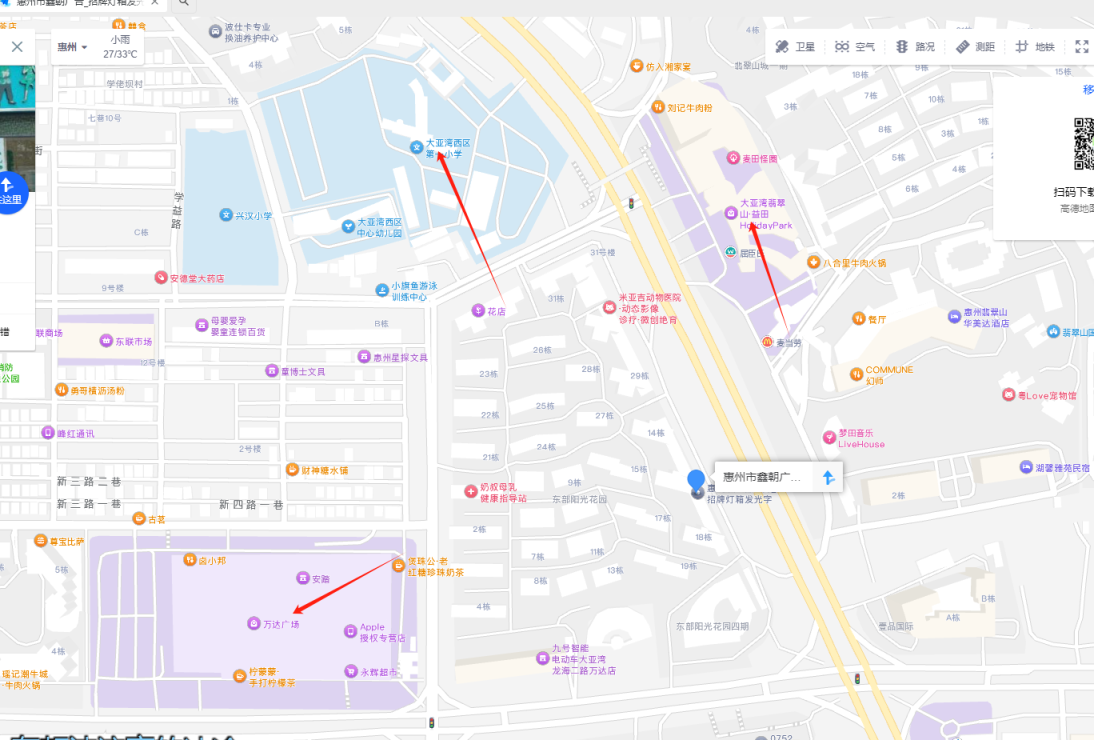Select the 安健堂大药店 marker
Screen dimensions: 1094x740
161,278
